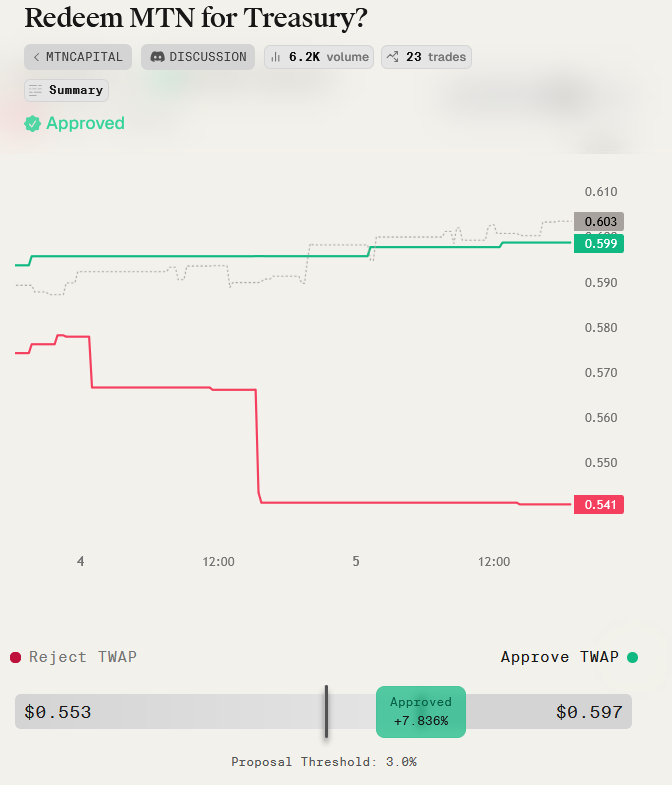Go back to MTNCAPITAL
672x785 pixels.
pyautogui.click(x=78, y=57)
